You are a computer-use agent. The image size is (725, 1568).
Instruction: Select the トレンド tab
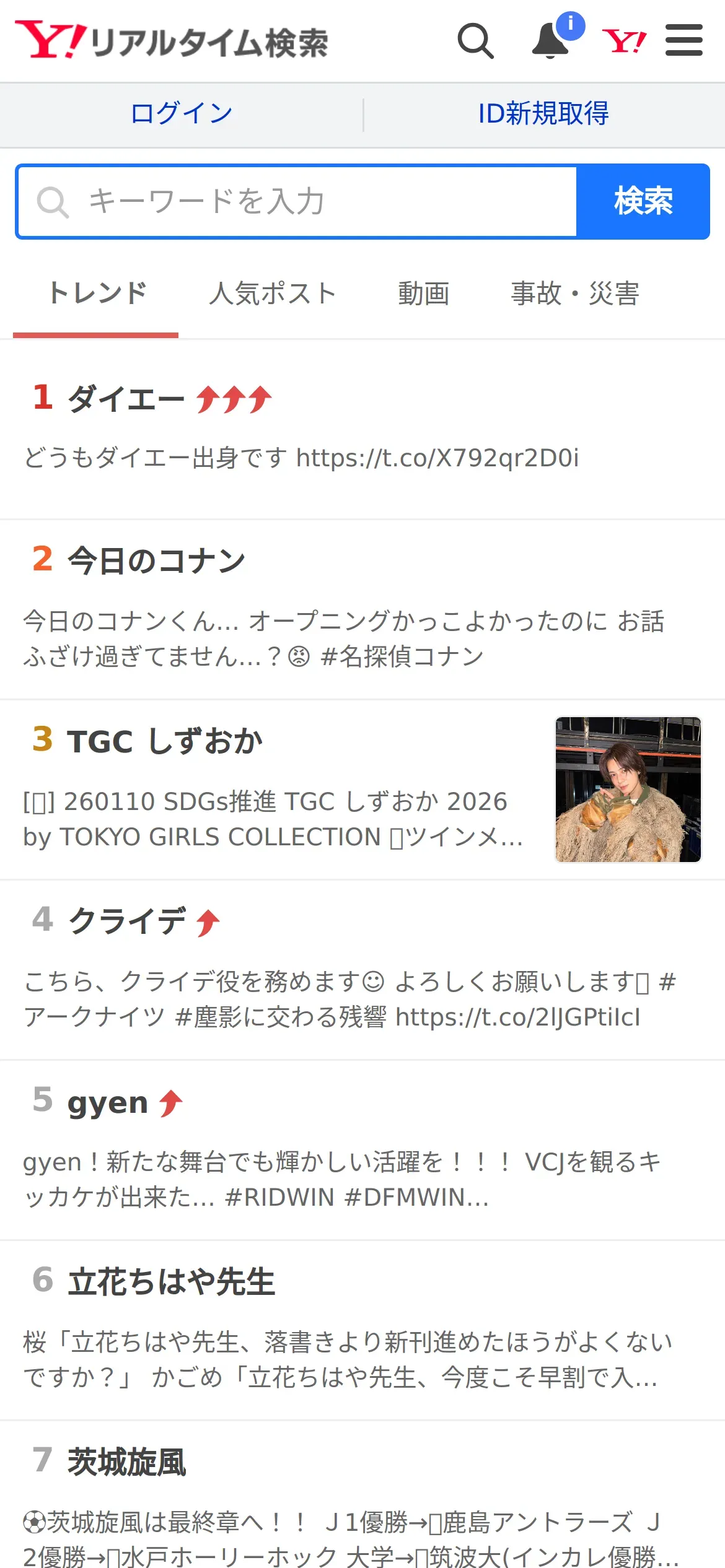(97, 294)
